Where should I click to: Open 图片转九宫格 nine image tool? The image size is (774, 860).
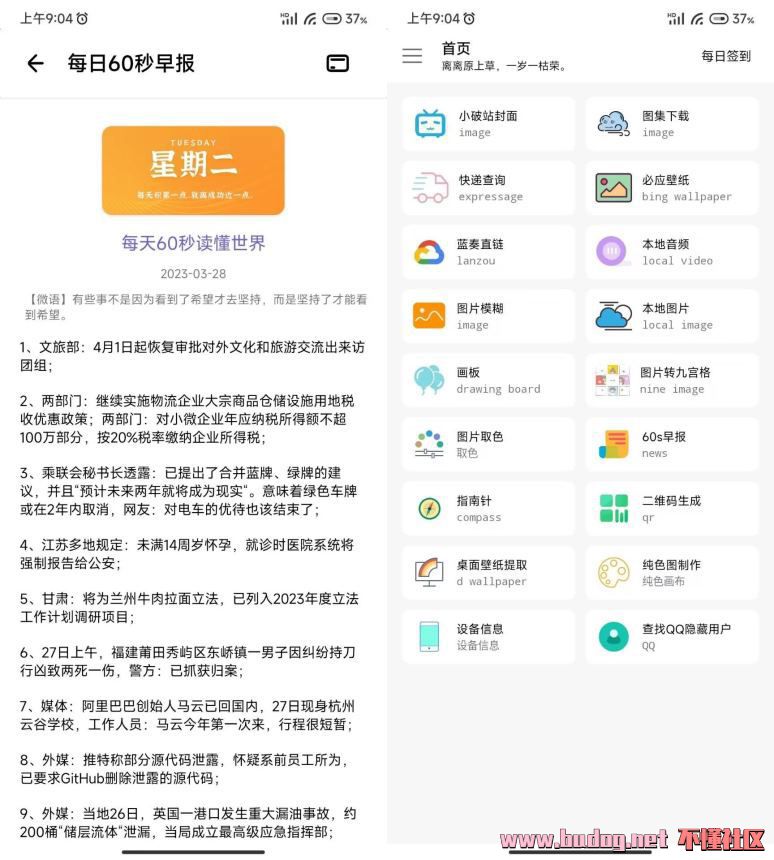(x=672, y=380)
